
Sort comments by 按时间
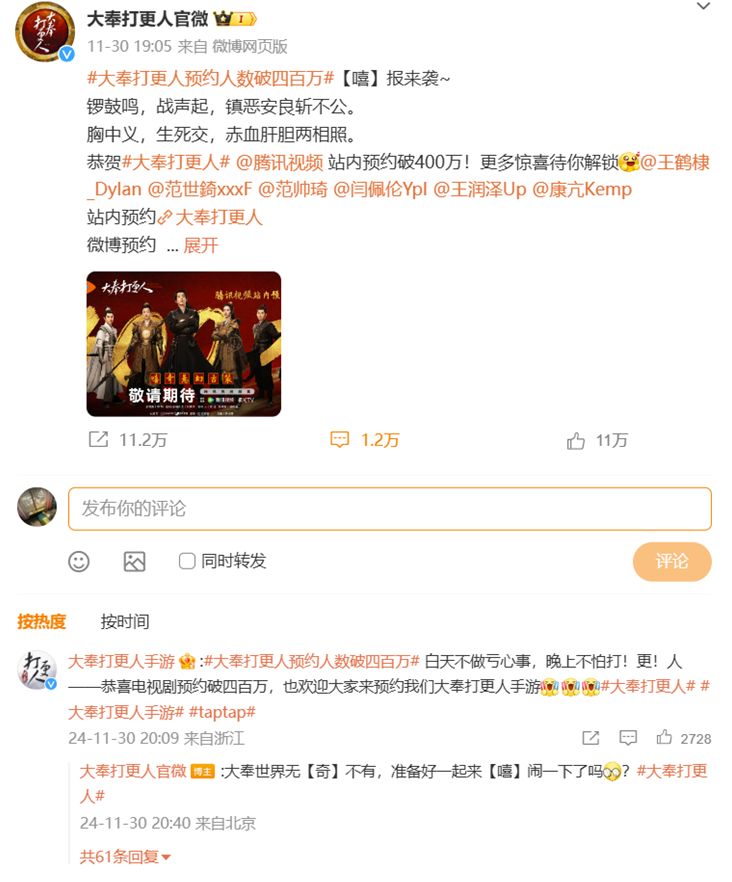click(x=125, y=621)
